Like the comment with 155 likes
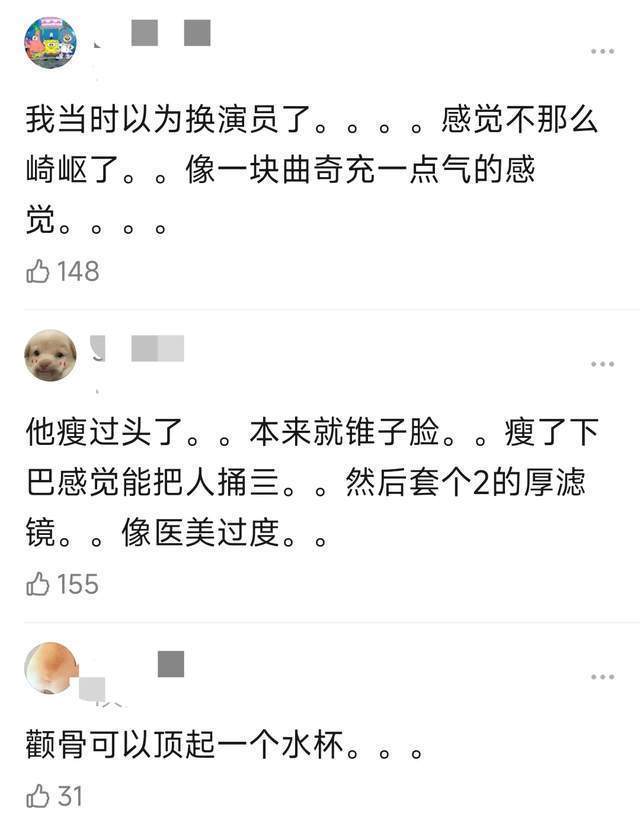The width and height of the screenshot is (640, 830). click(x=38, y=584)
